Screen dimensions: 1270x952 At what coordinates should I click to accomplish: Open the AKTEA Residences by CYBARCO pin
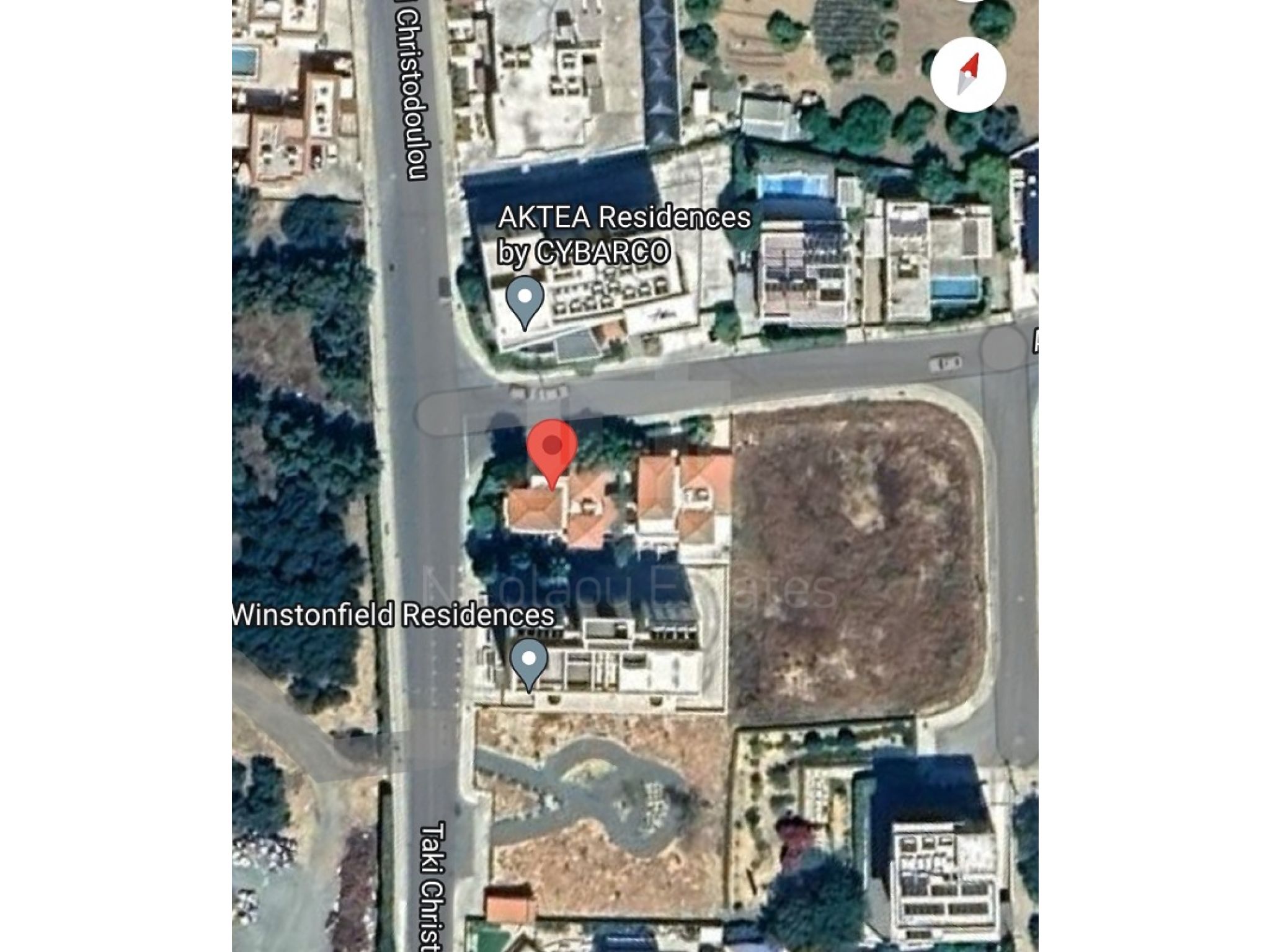click(525, 299)
